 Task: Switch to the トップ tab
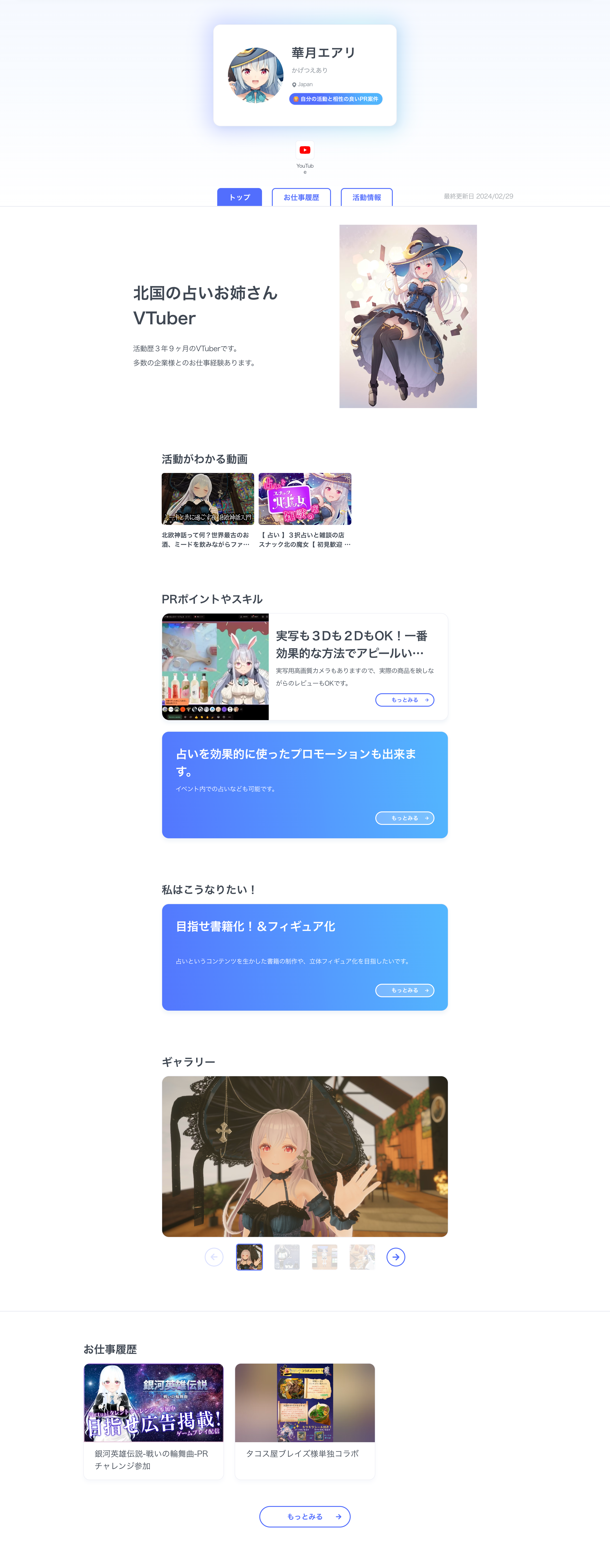tap(239, 197)
